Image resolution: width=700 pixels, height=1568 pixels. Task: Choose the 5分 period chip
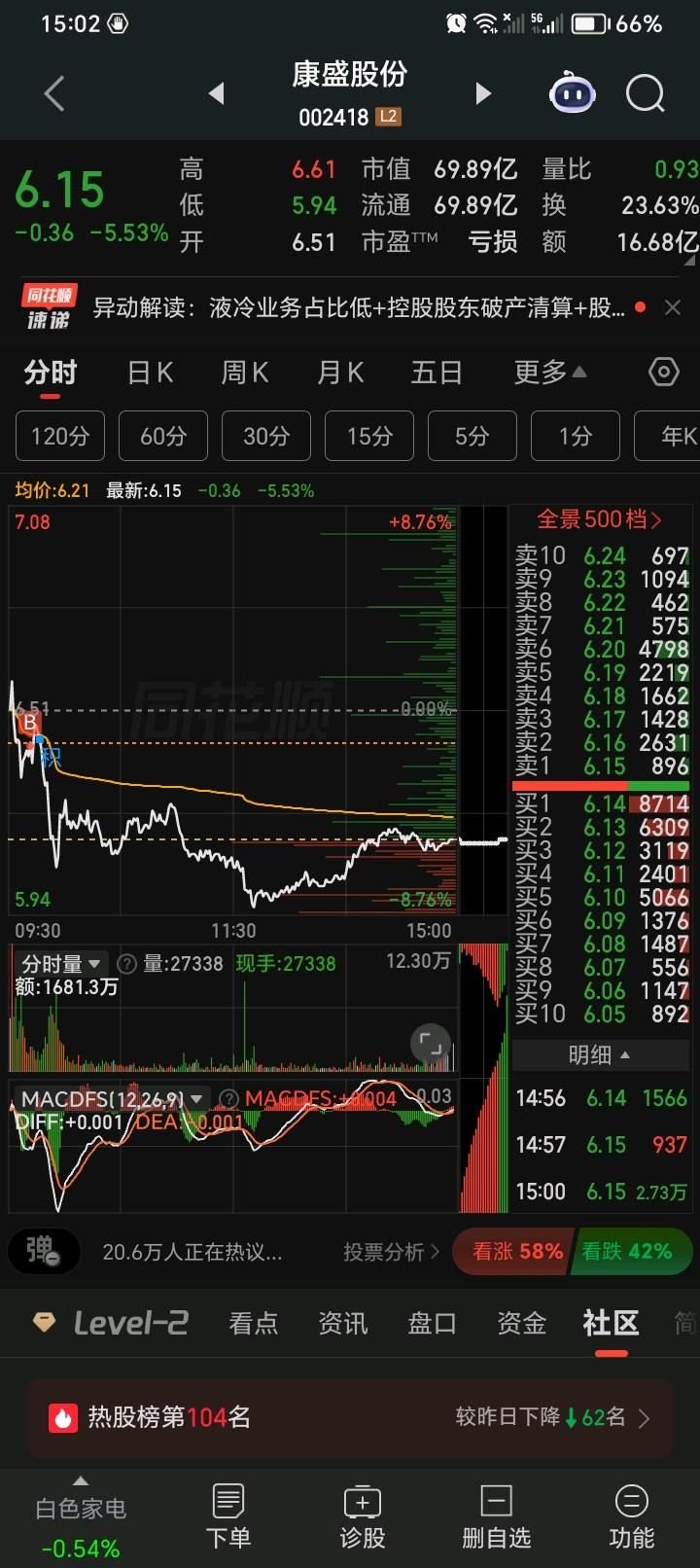472,436
